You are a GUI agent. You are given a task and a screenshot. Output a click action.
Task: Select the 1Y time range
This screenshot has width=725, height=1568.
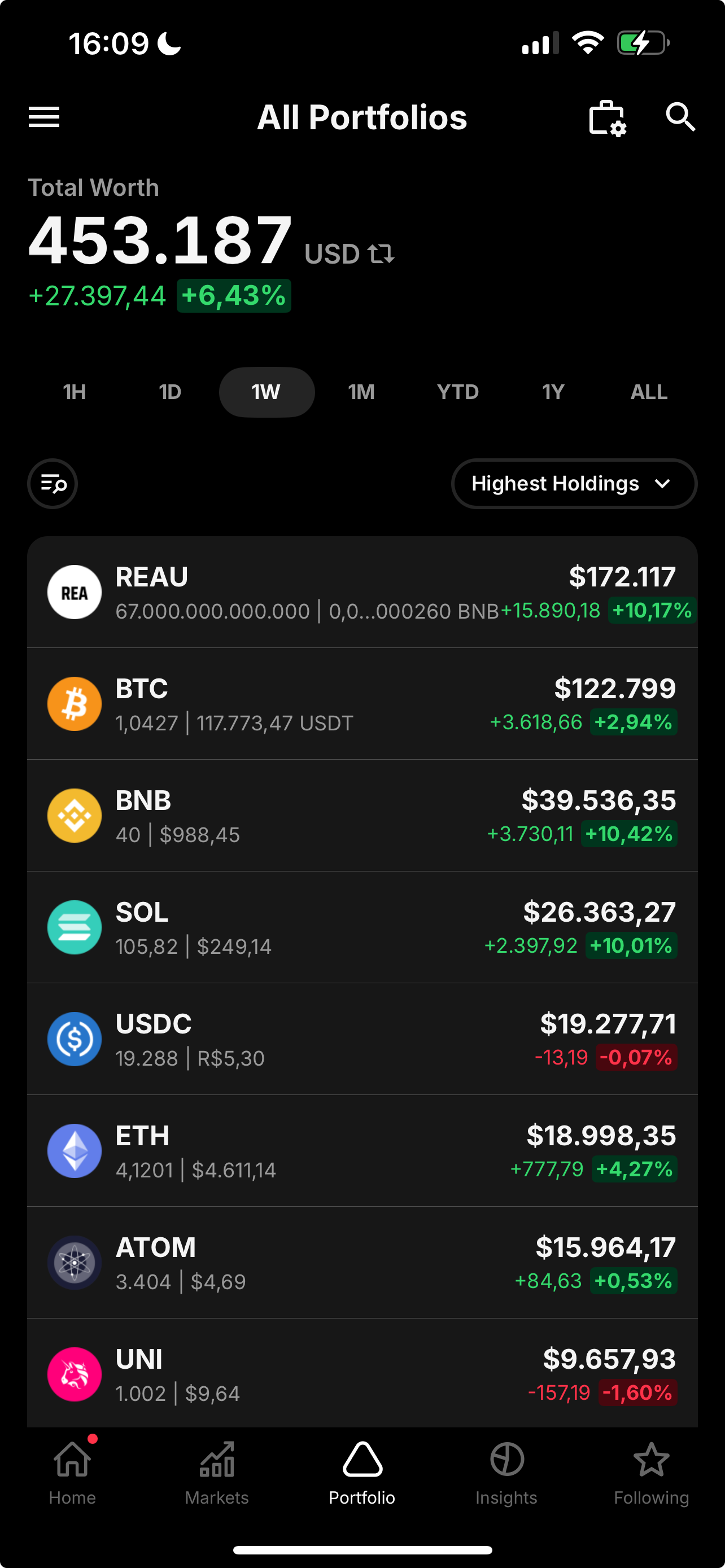coord(553,392)
